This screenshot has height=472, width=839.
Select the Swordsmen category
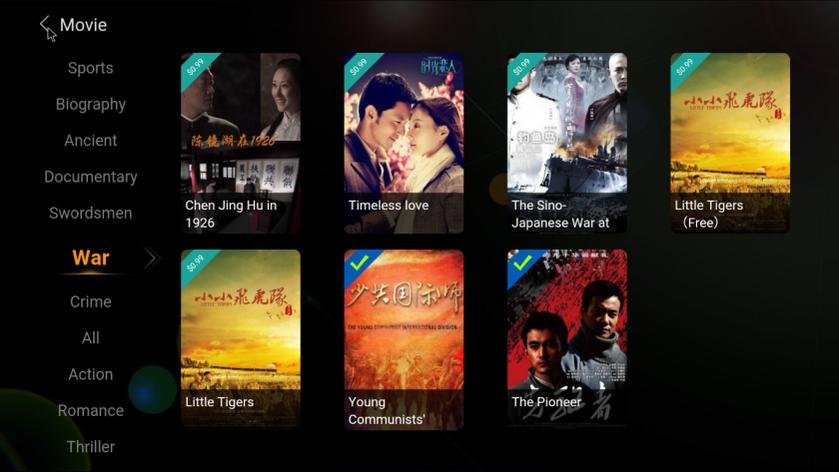[90, 213]
